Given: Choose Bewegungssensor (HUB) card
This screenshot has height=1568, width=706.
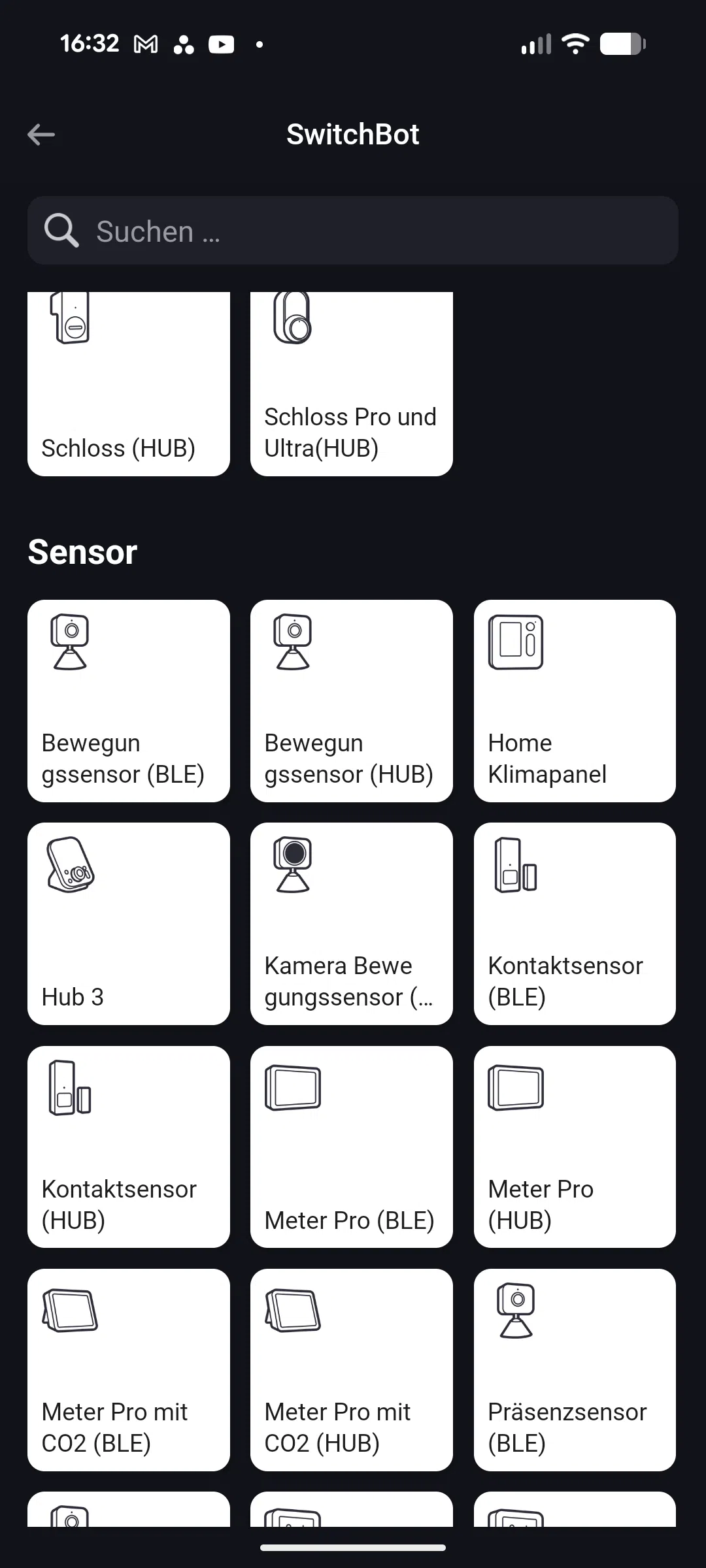Looking at the screenshot, I should coord(352,701).
